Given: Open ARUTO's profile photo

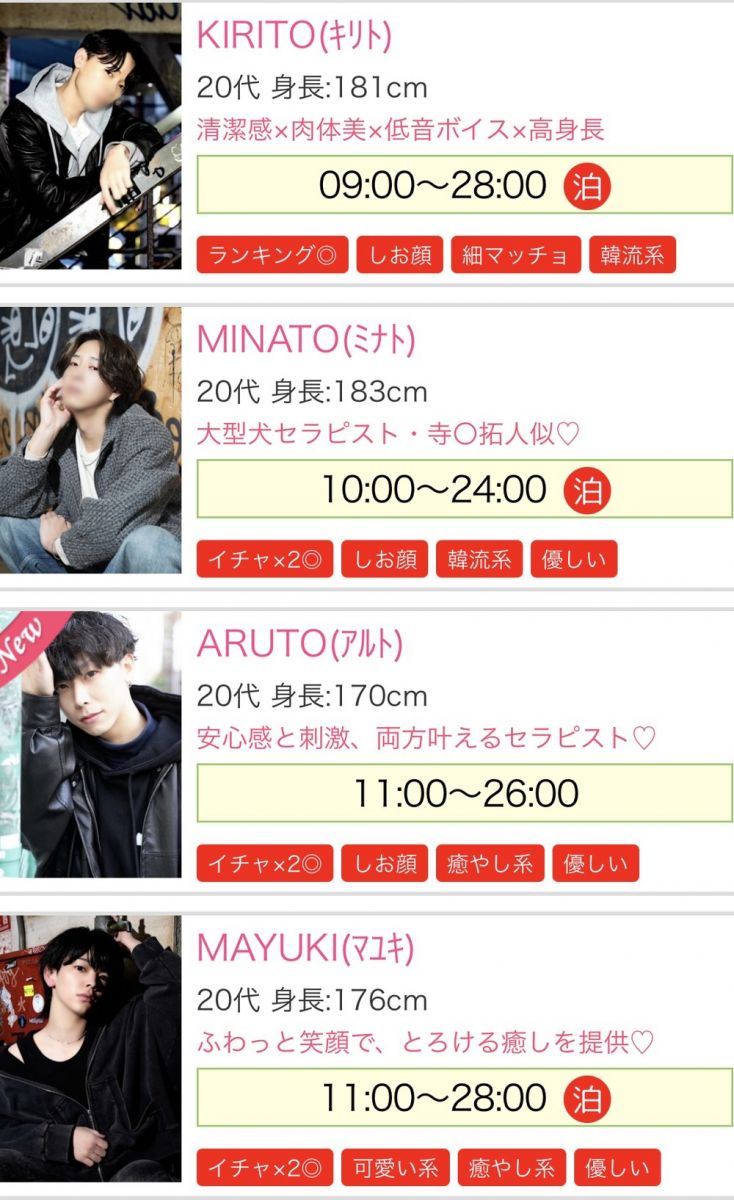Looking at the screenshot, I should pyautogui.click(x=90, y=744).
